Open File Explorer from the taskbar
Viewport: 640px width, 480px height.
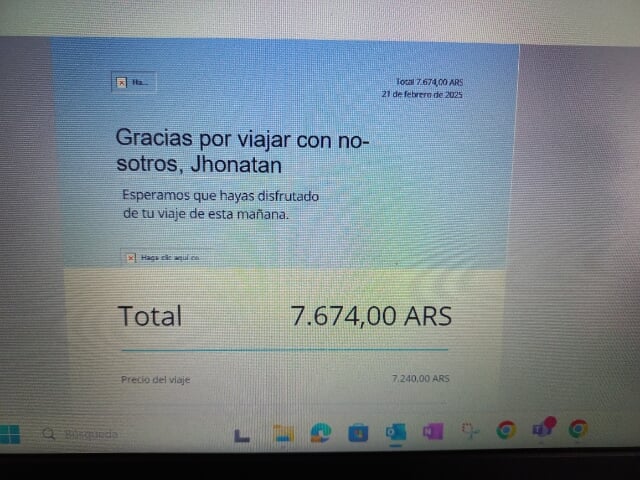point(284,433)
